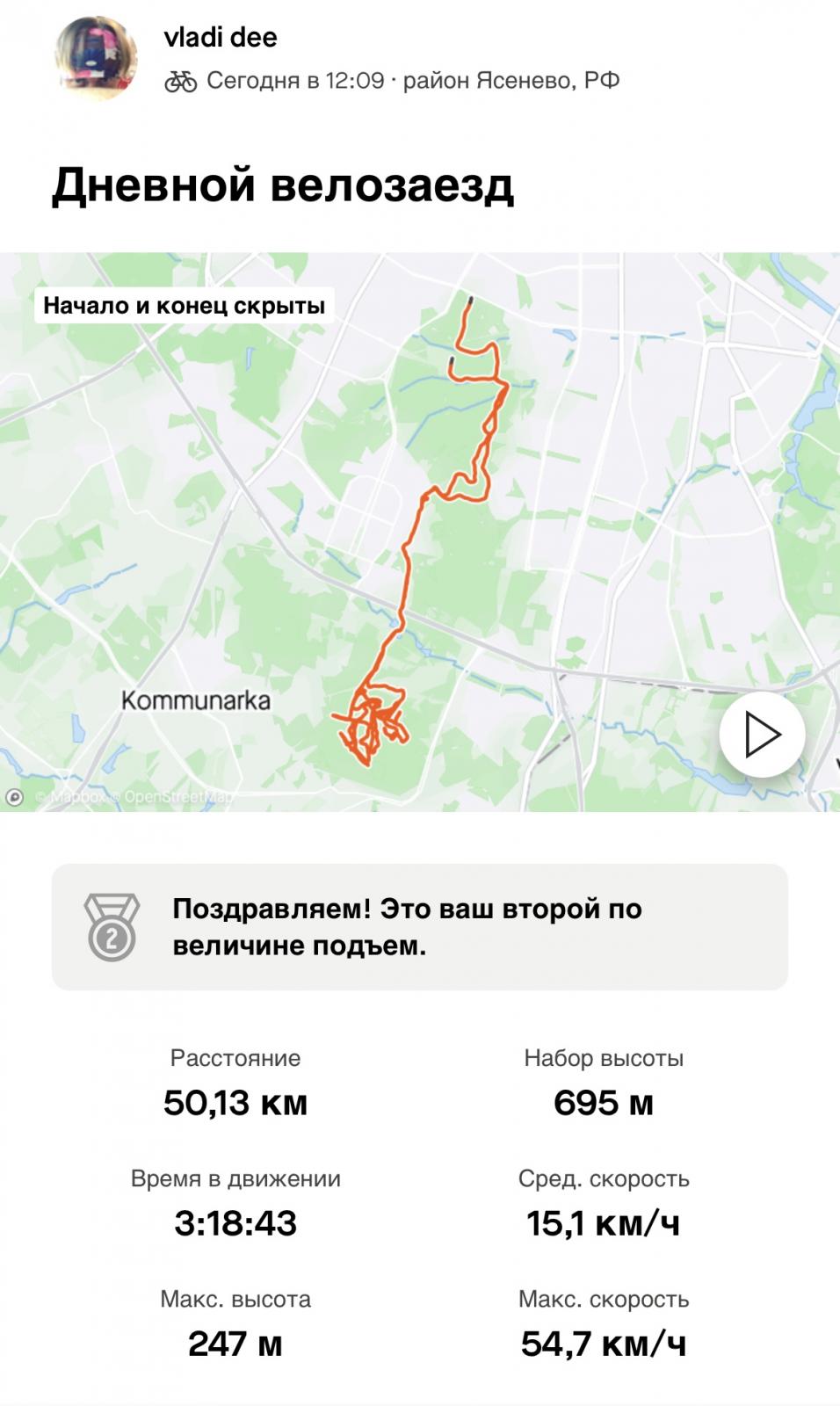Open the ride route map
Image resolution: width=840 pixels, height=1406 pixels.
tap(420, 532)
